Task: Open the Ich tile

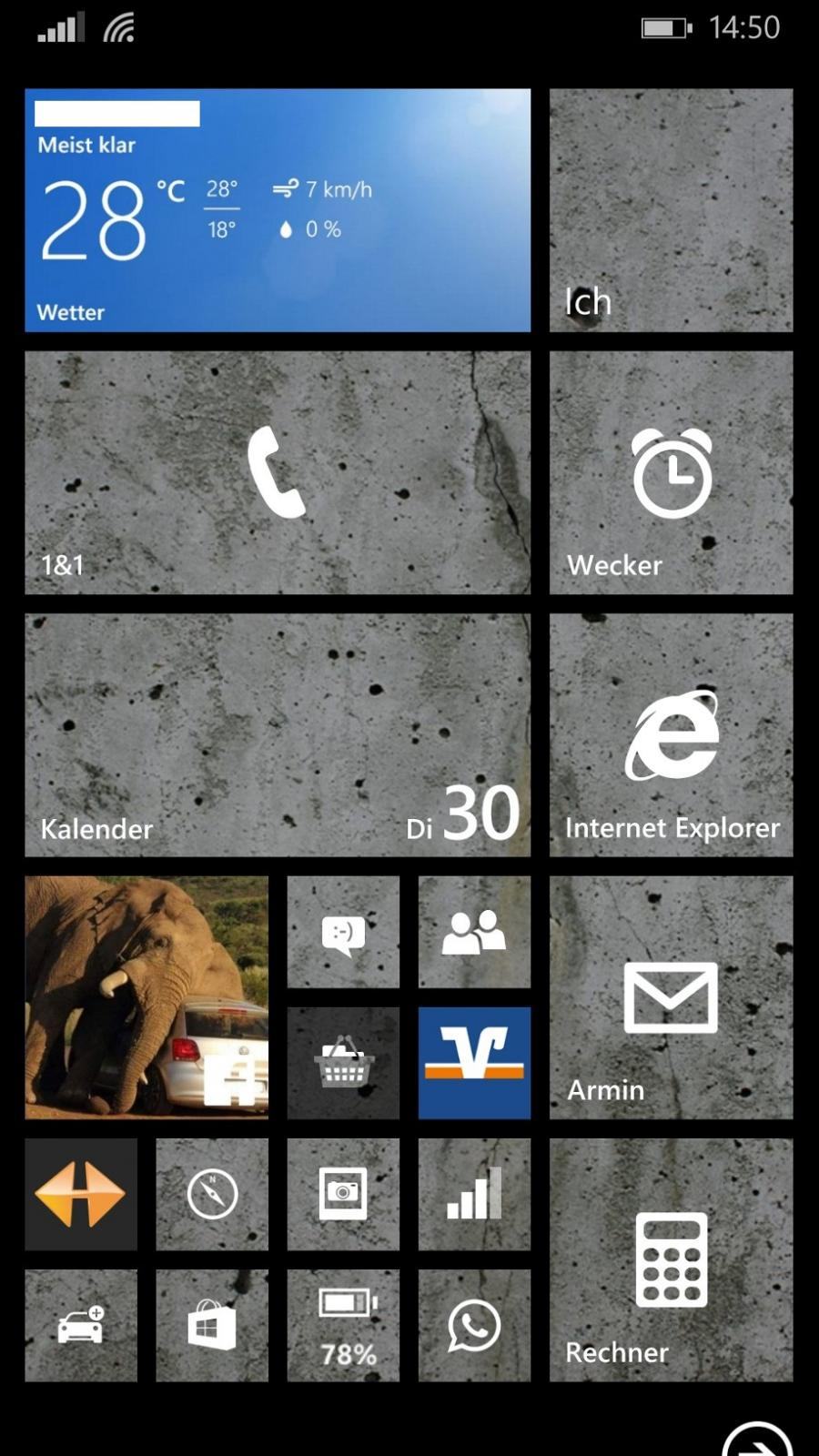Action: coord(671,210)
